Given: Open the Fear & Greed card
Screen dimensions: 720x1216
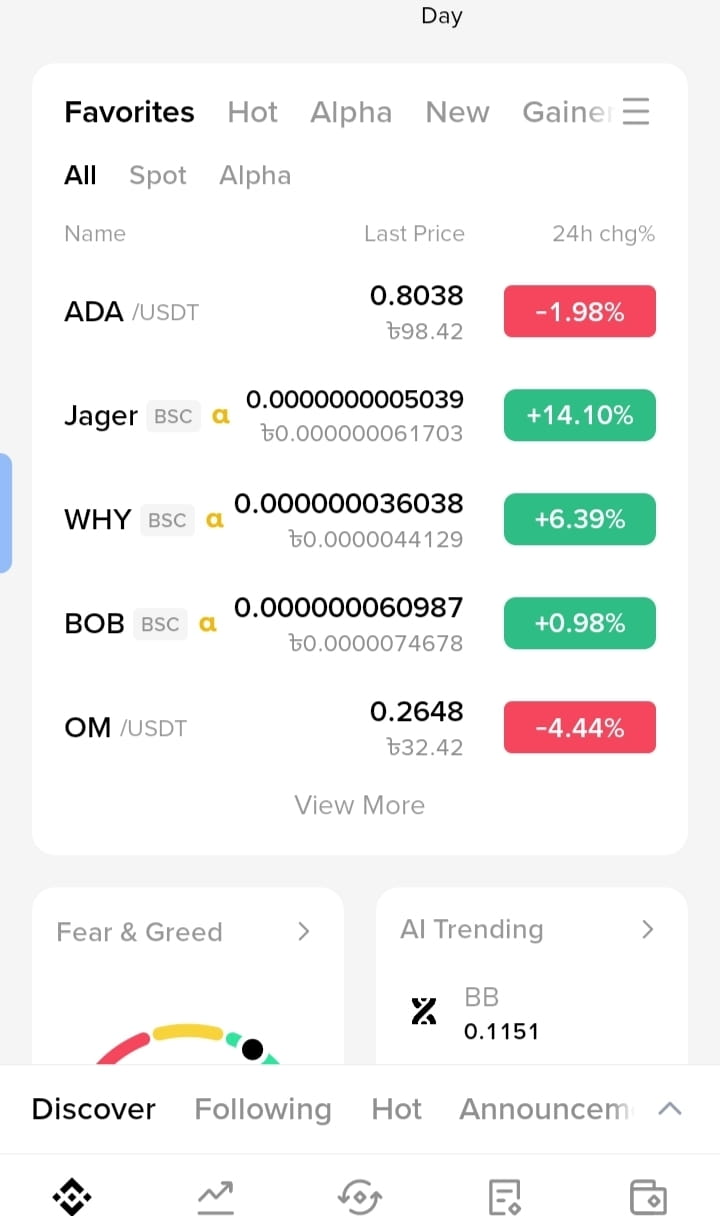Looking at the screenshot, I should [188, 975].
